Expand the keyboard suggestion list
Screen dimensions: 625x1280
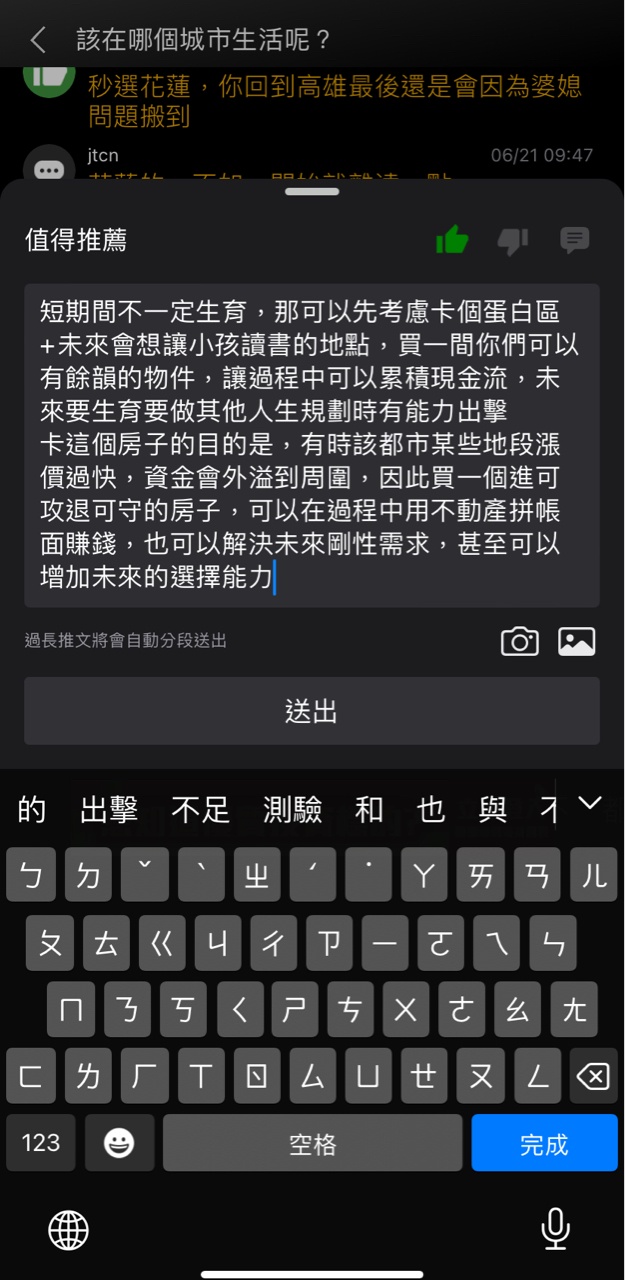591,803
